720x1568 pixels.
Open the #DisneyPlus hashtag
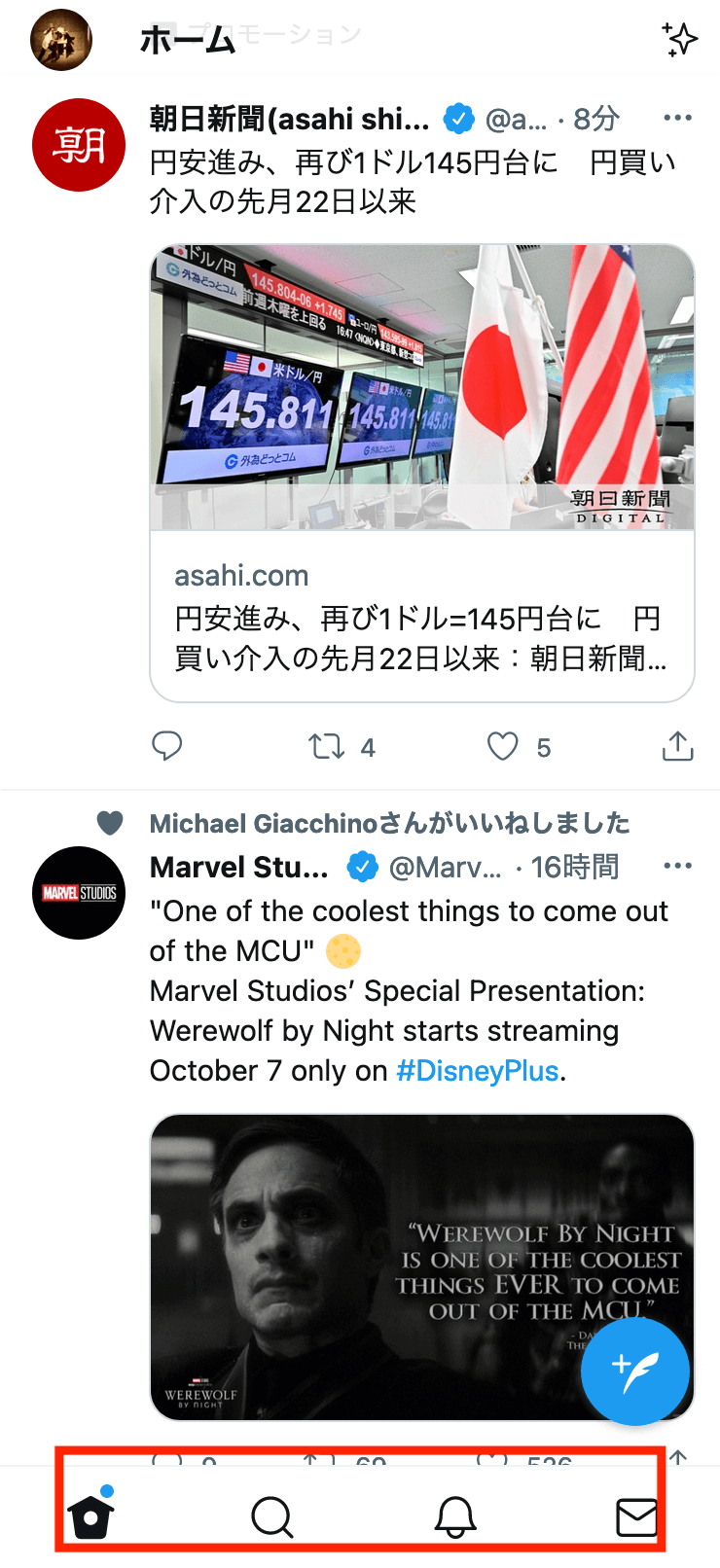477,1071
